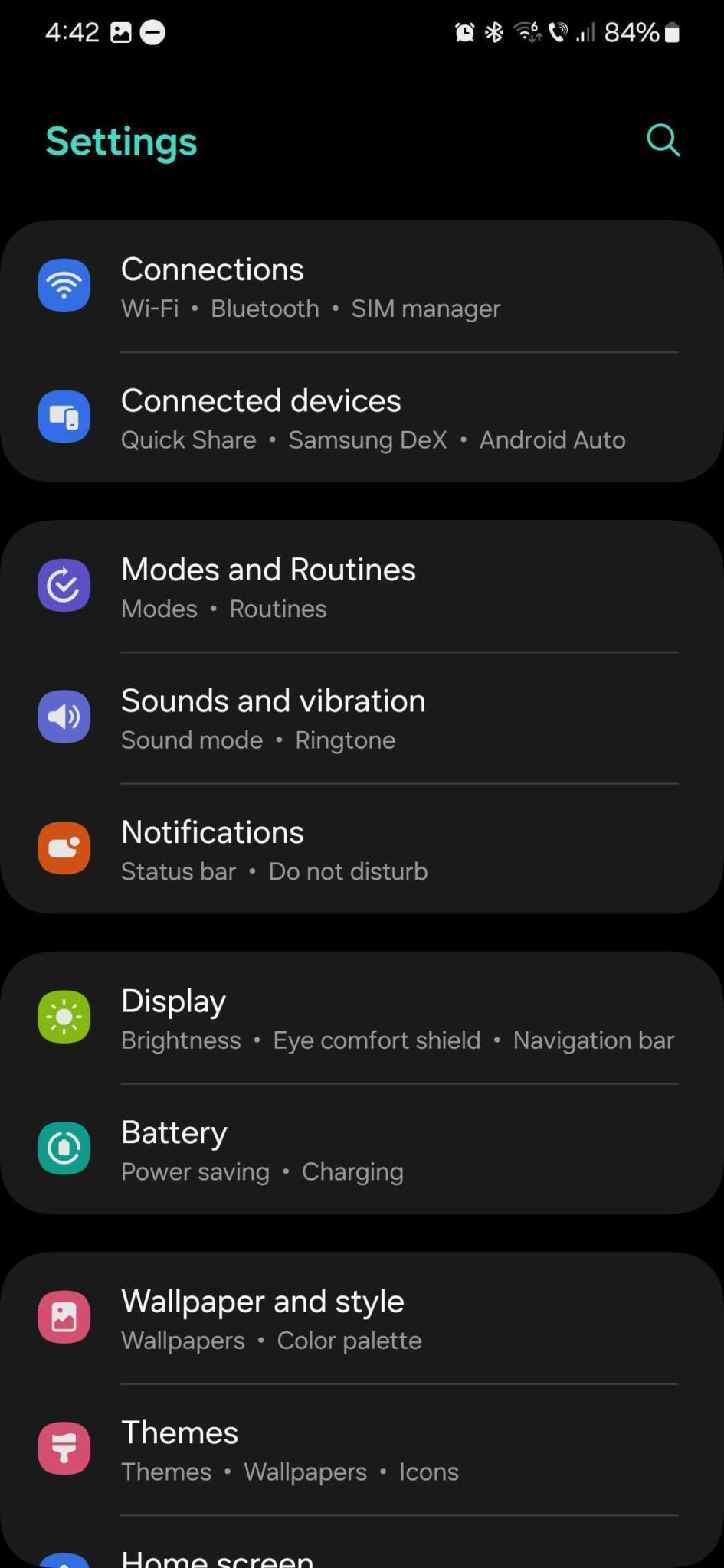Select the Modes and Routines icon

pyautogui.click(x=64, y=586)
